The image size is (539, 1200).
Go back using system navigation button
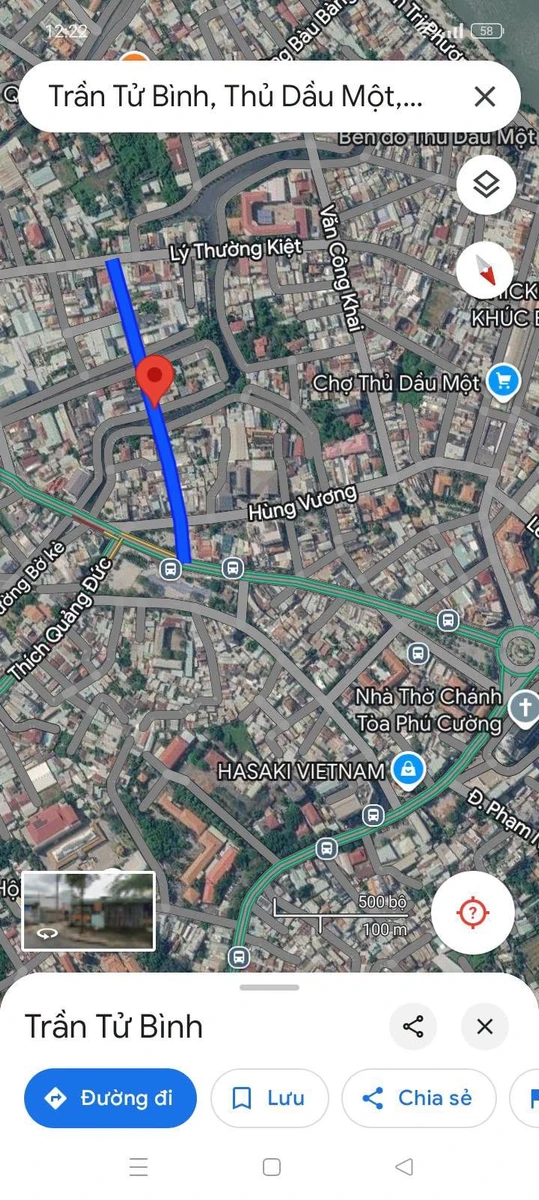coord(404,1167)
